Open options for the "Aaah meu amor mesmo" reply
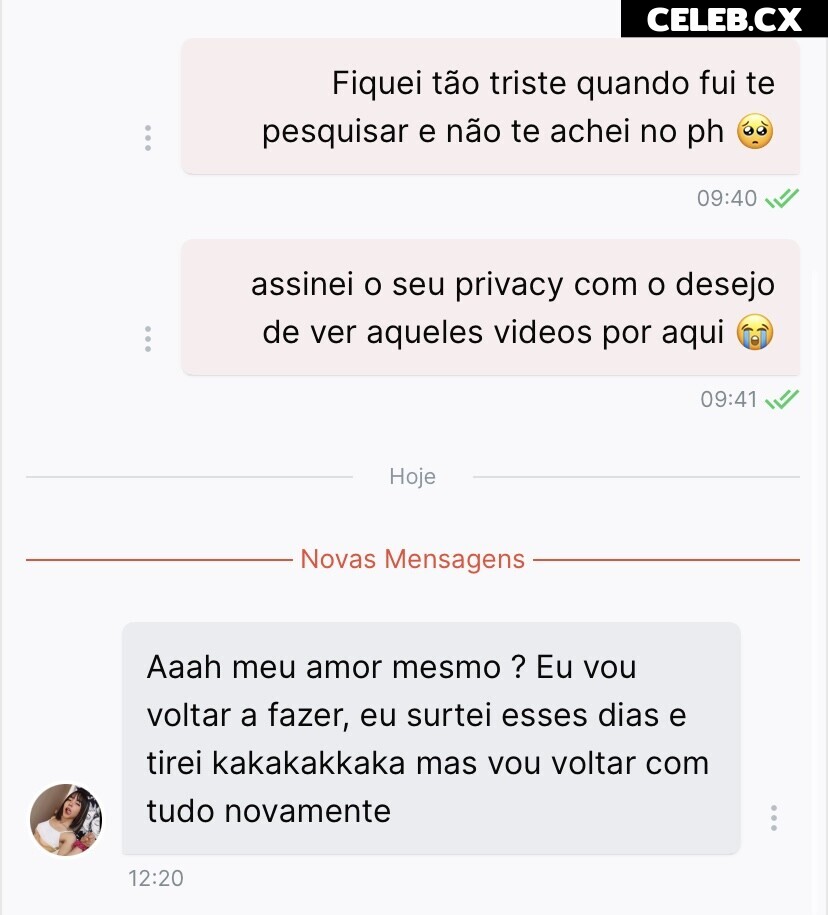Image resolution: width=828 pixels, height=915 pixels. [774, 817]
